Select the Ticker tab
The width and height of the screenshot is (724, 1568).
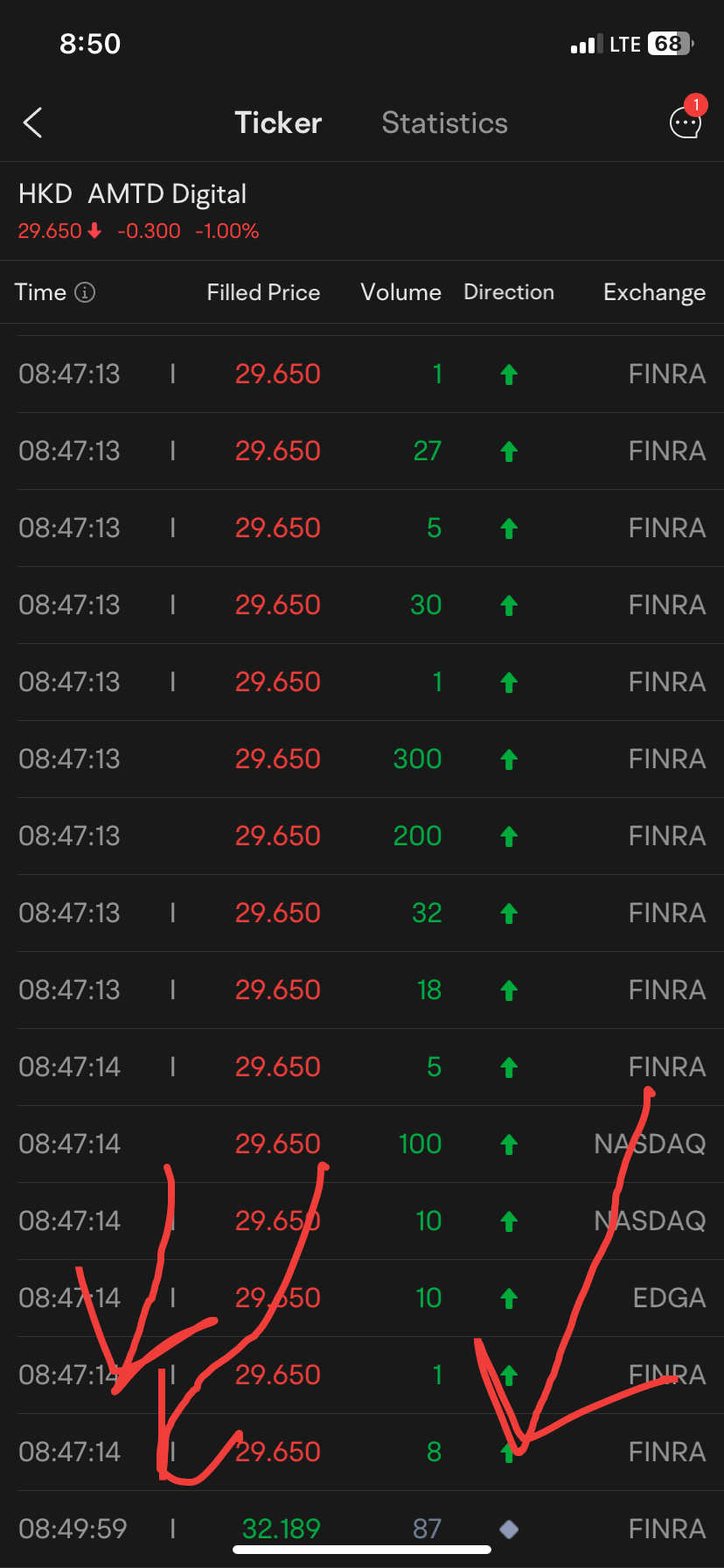click(x=278, y=122)
